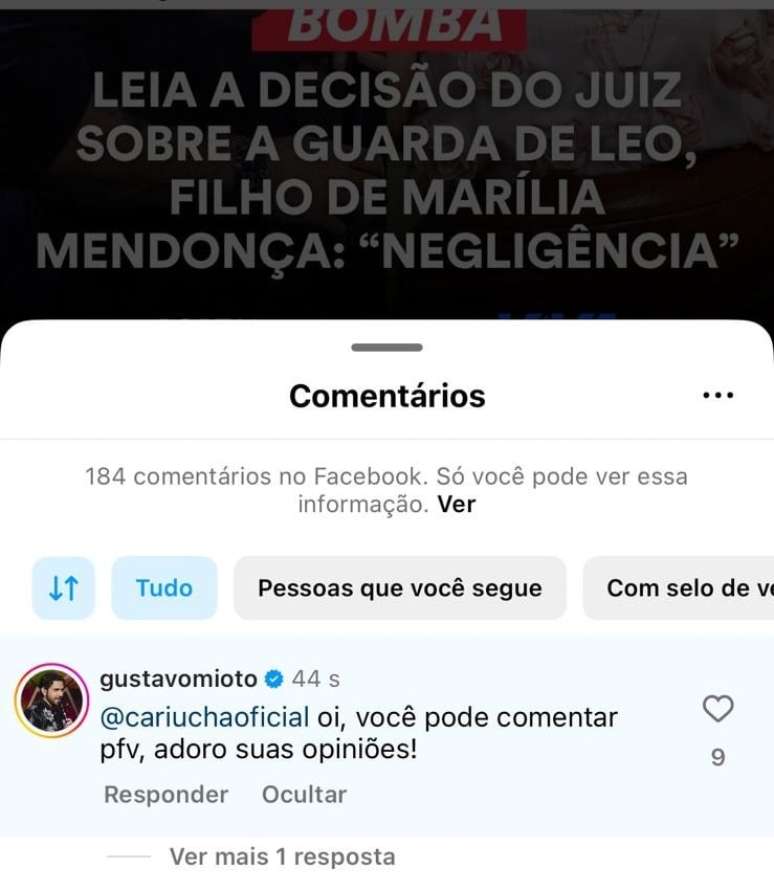Tap the Ver link for Facebook comments
Screen dimensions: 774x890
[457, 505]
